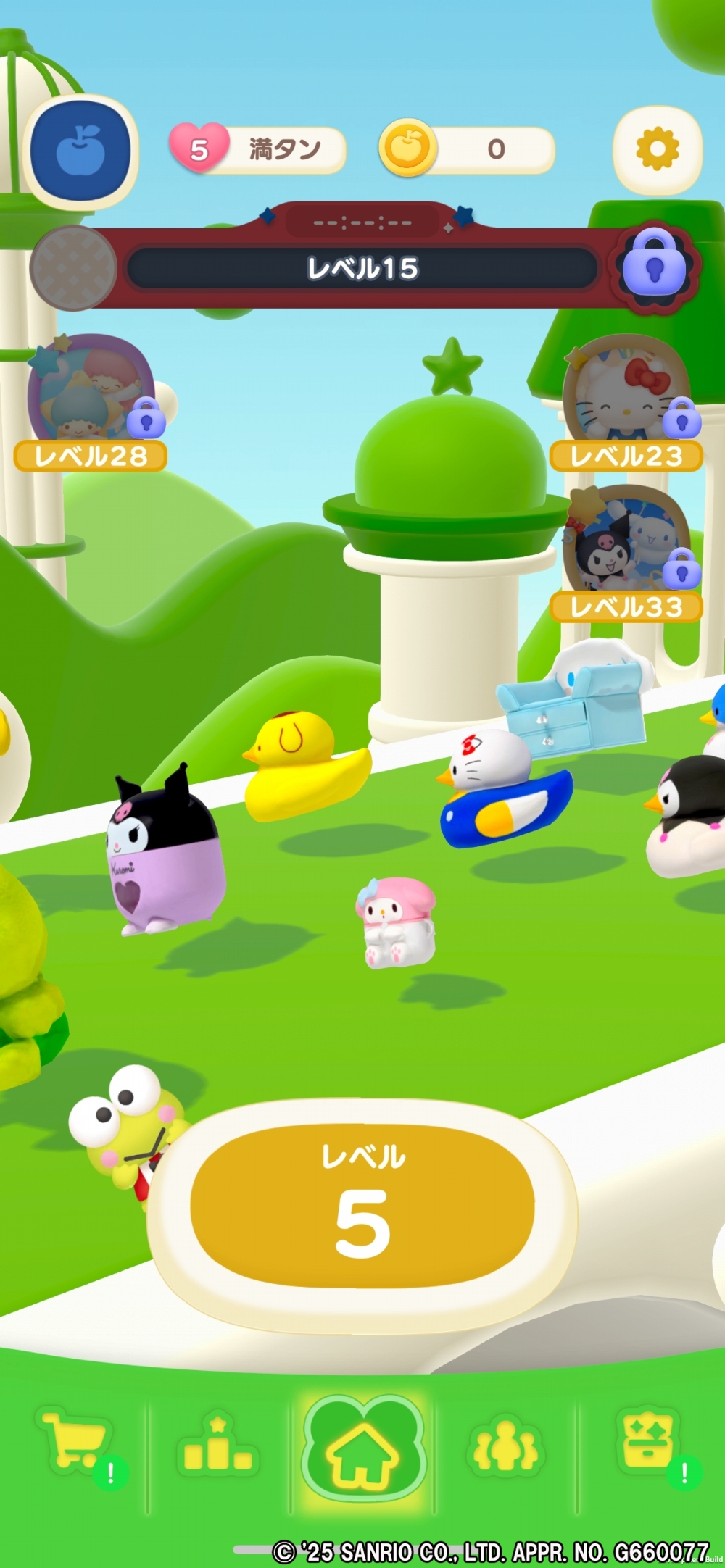Tap the blue apple profile icon

coord(80,151)
